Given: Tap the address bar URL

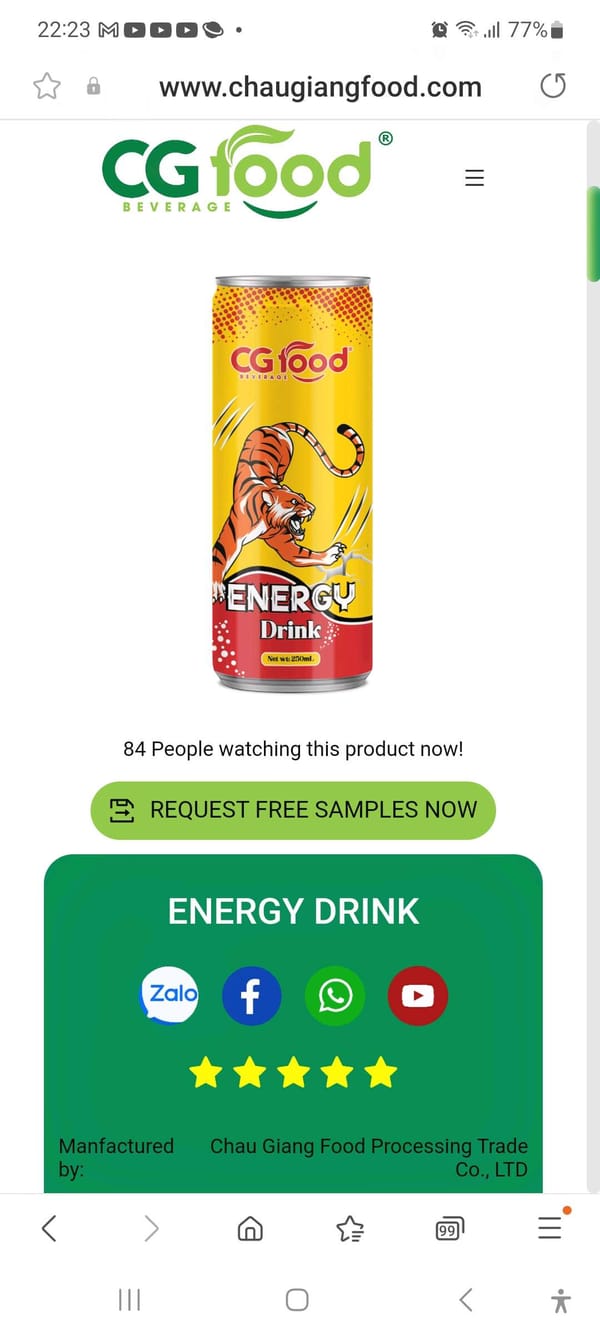Looking at the screenshot, I should coord(320,87).
